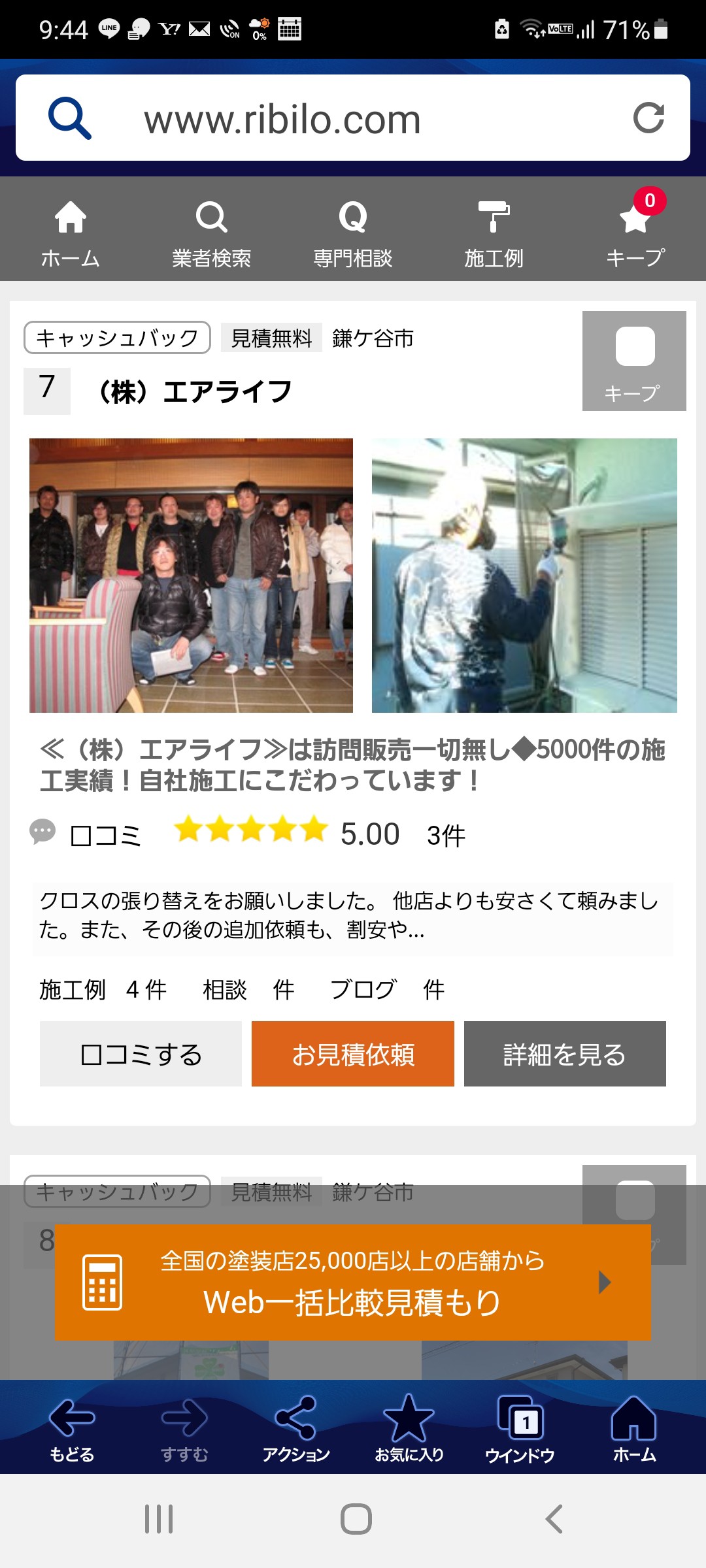706x1568 pixels.
Task: Request a quote via お見積依頼
Action: pyautogui.click(x=353, y=1054)
